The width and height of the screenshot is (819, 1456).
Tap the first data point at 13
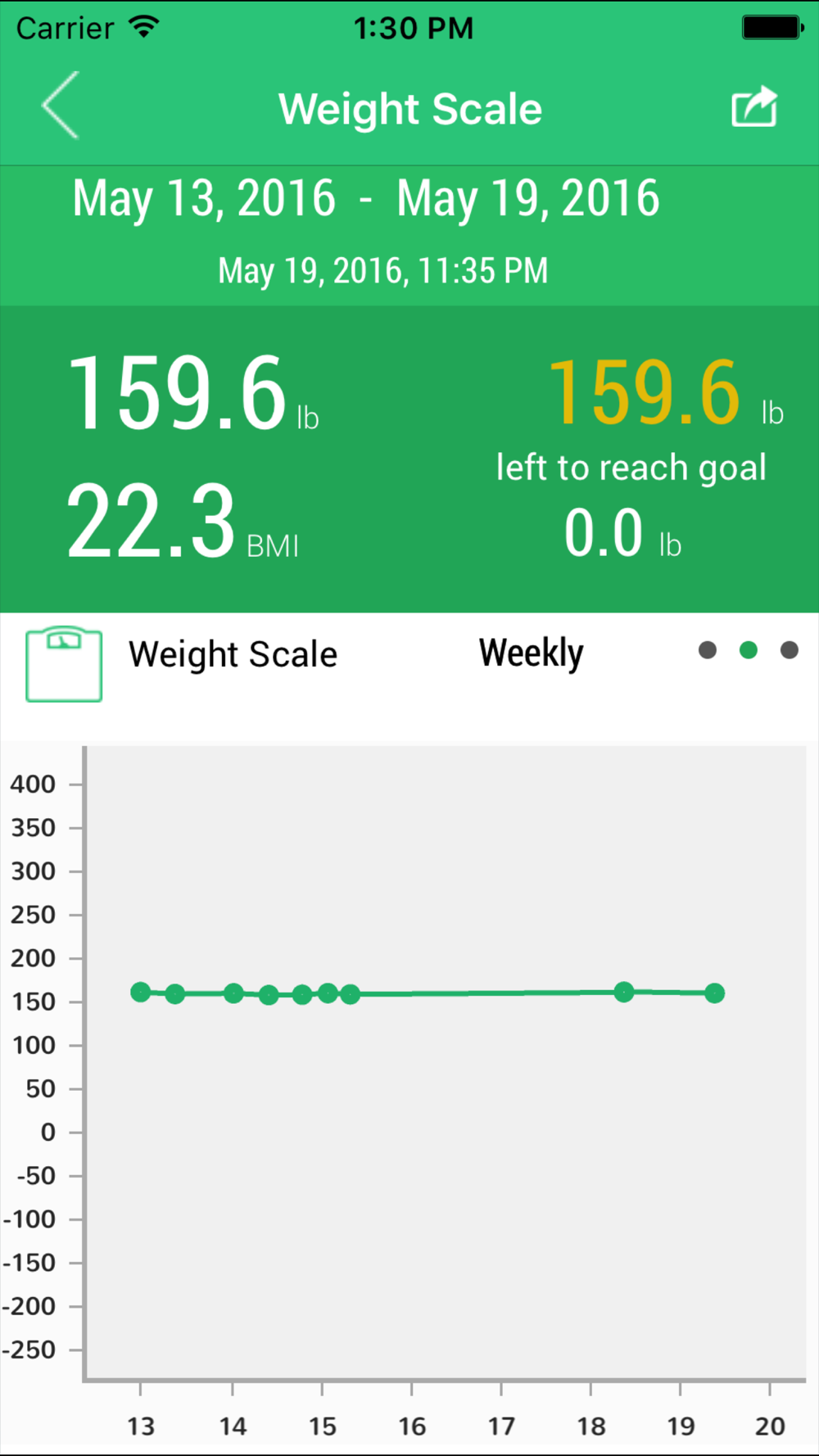coord(141,992)
